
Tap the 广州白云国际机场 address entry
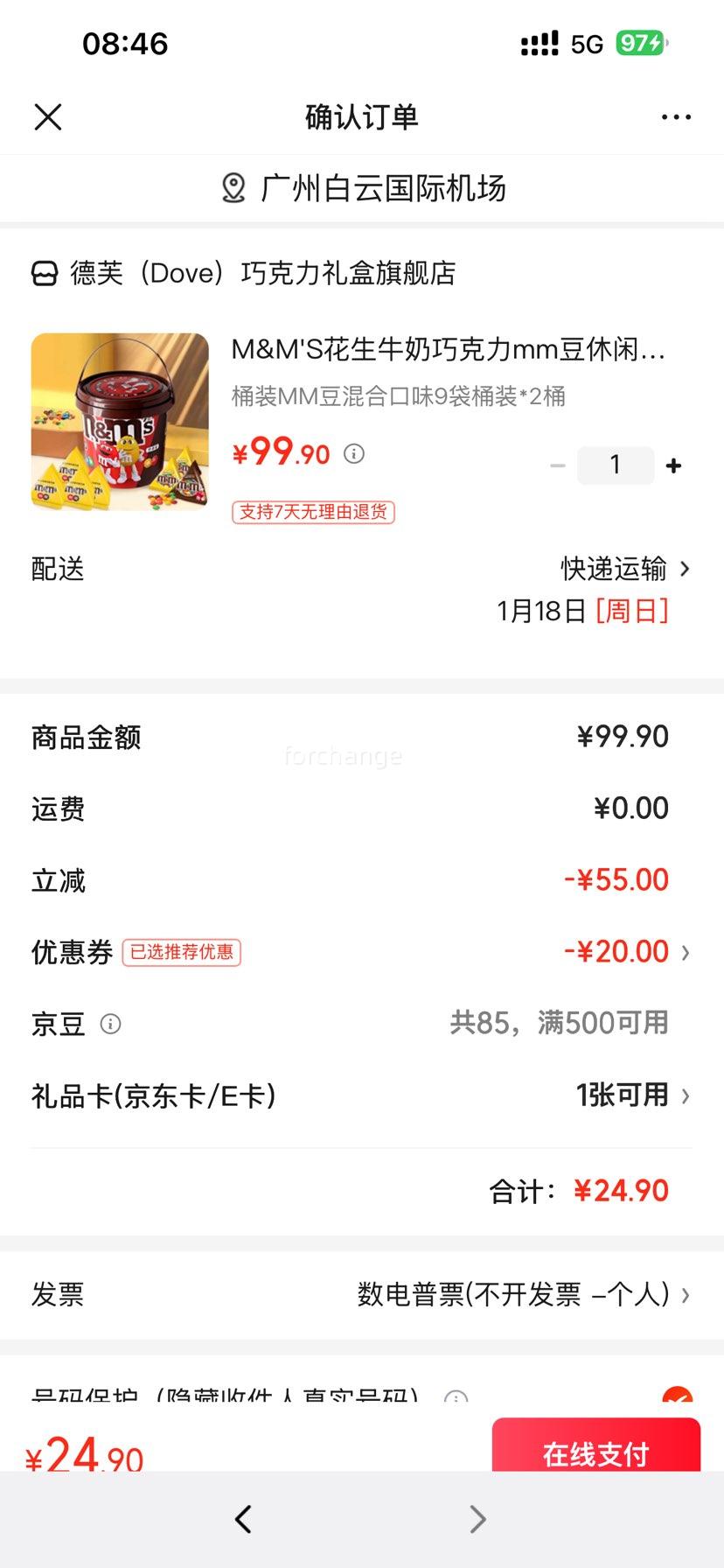385,187
